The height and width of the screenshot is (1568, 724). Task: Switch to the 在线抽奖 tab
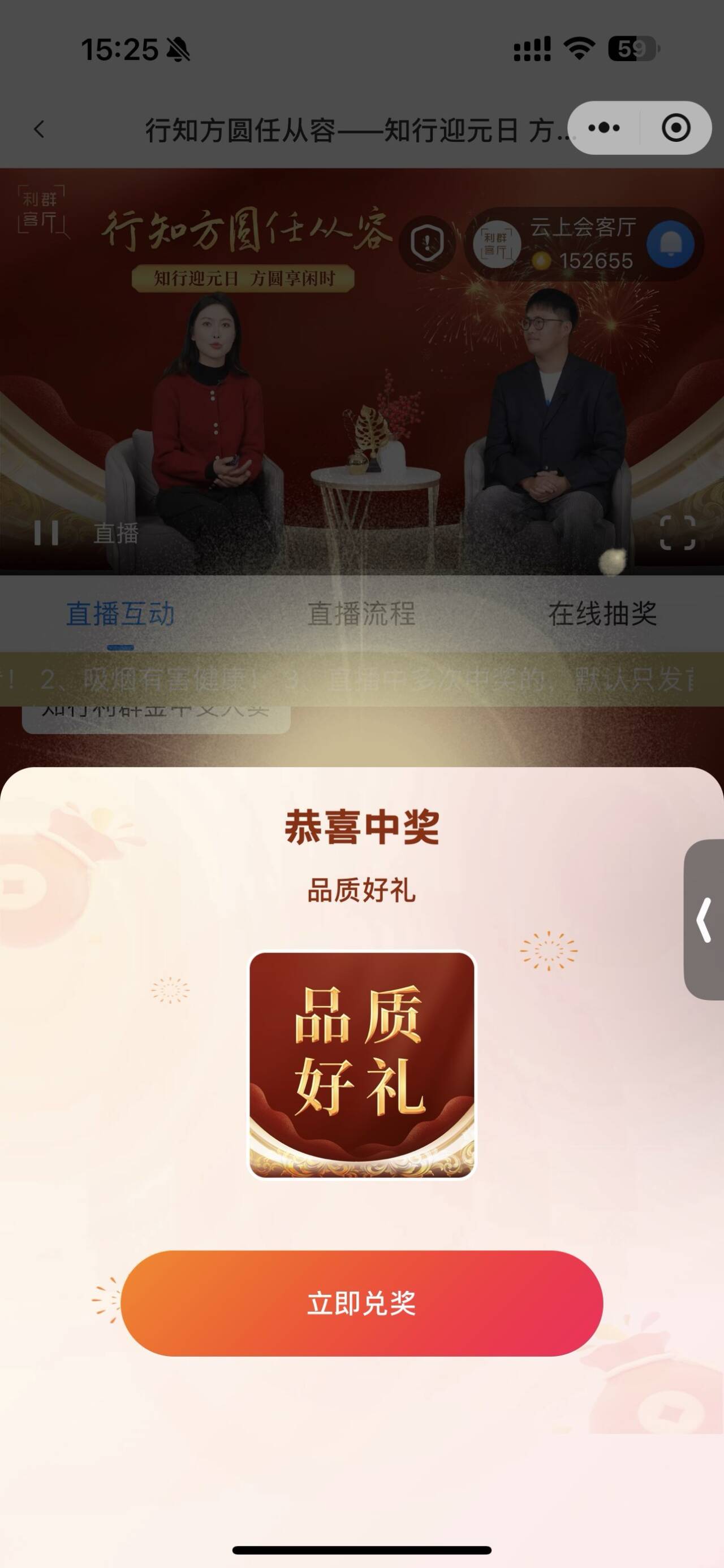[602, 613]
